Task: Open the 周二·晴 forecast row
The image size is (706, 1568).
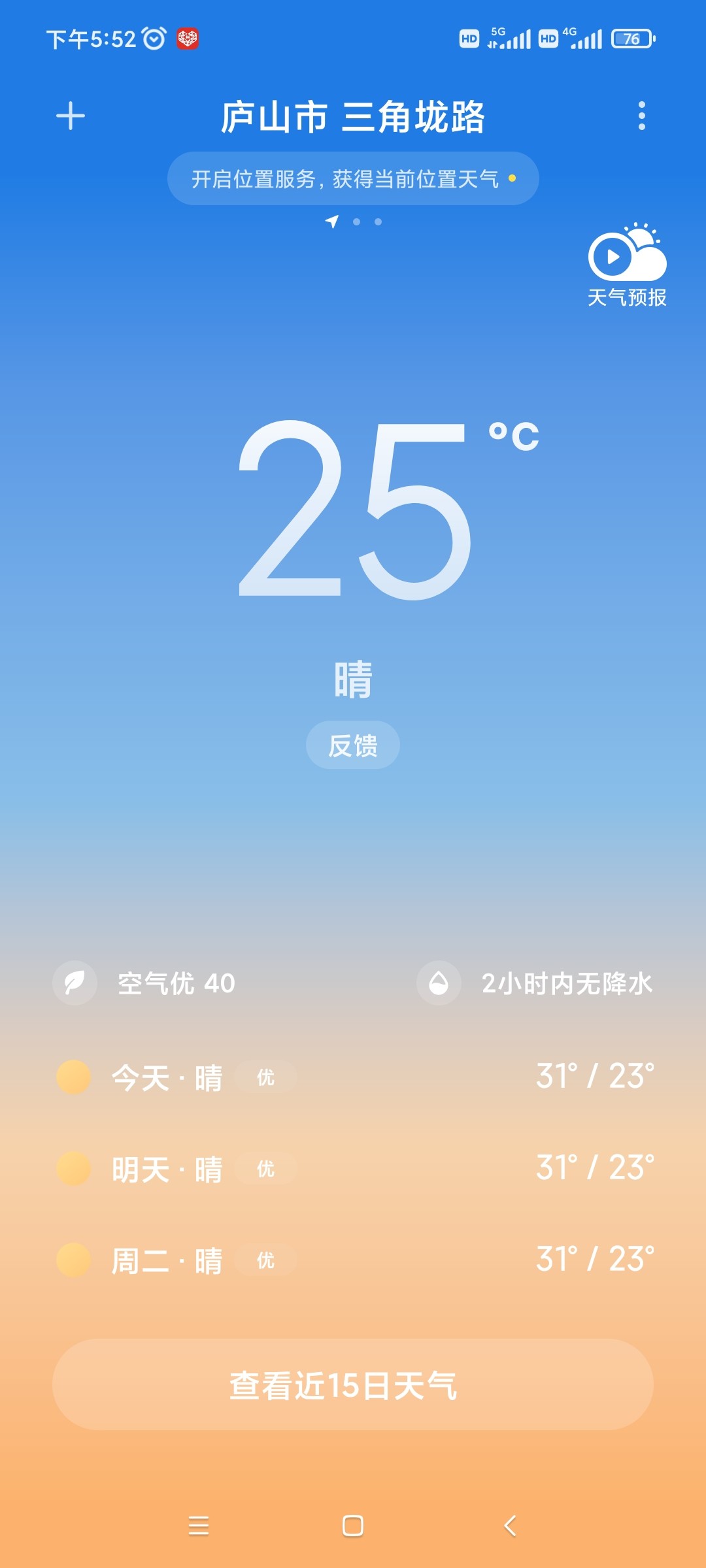Action: [x=353, y=1260]
